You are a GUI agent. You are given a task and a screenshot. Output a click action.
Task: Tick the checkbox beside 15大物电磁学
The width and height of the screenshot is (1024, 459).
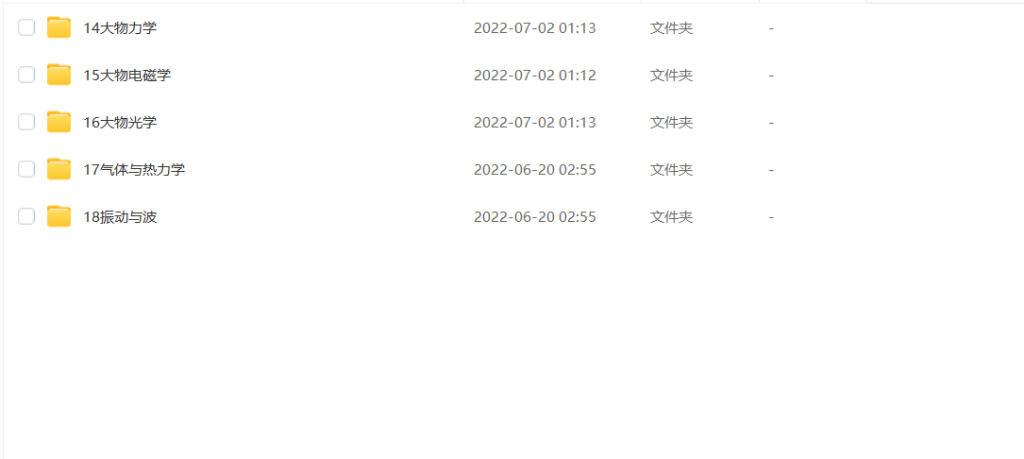27,75
